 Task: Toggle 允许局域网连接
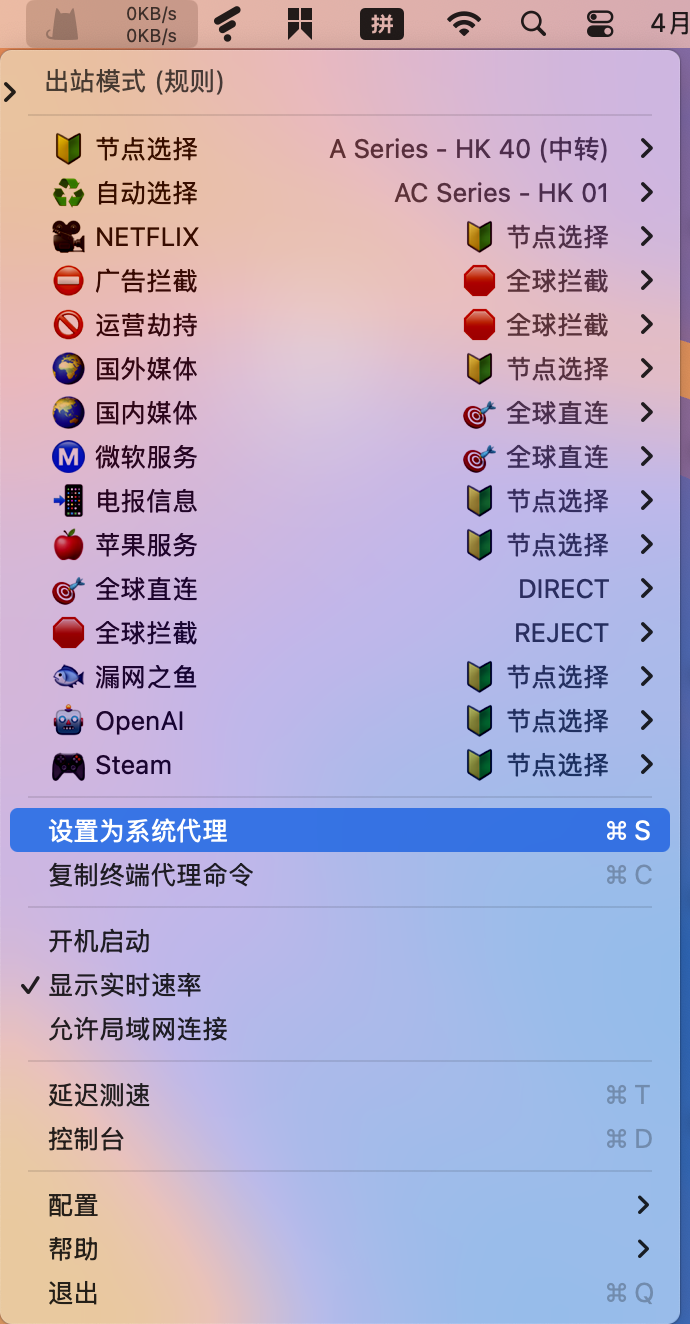pos(340,1029)
